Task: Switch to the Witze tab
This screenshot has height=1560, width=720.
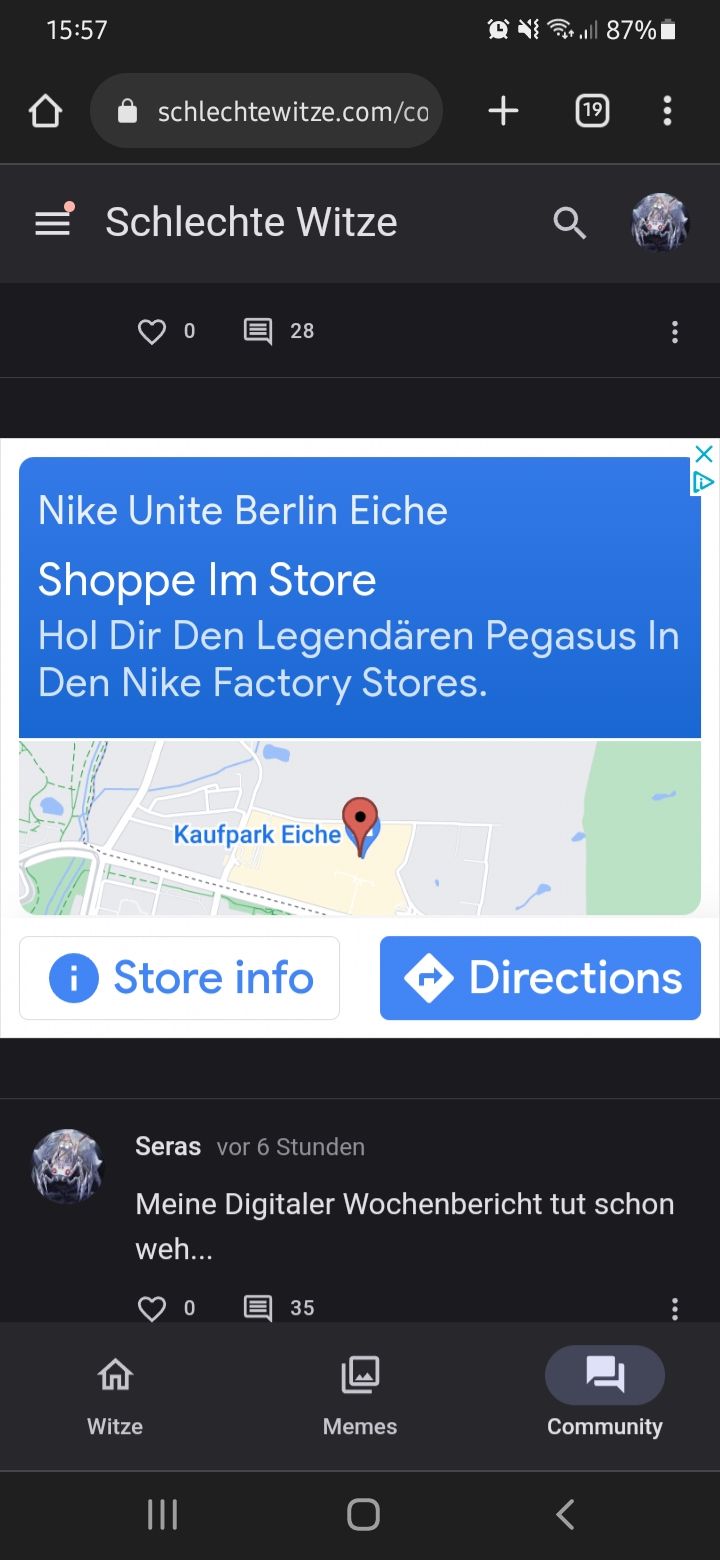Action: (x=115, y=1396)
